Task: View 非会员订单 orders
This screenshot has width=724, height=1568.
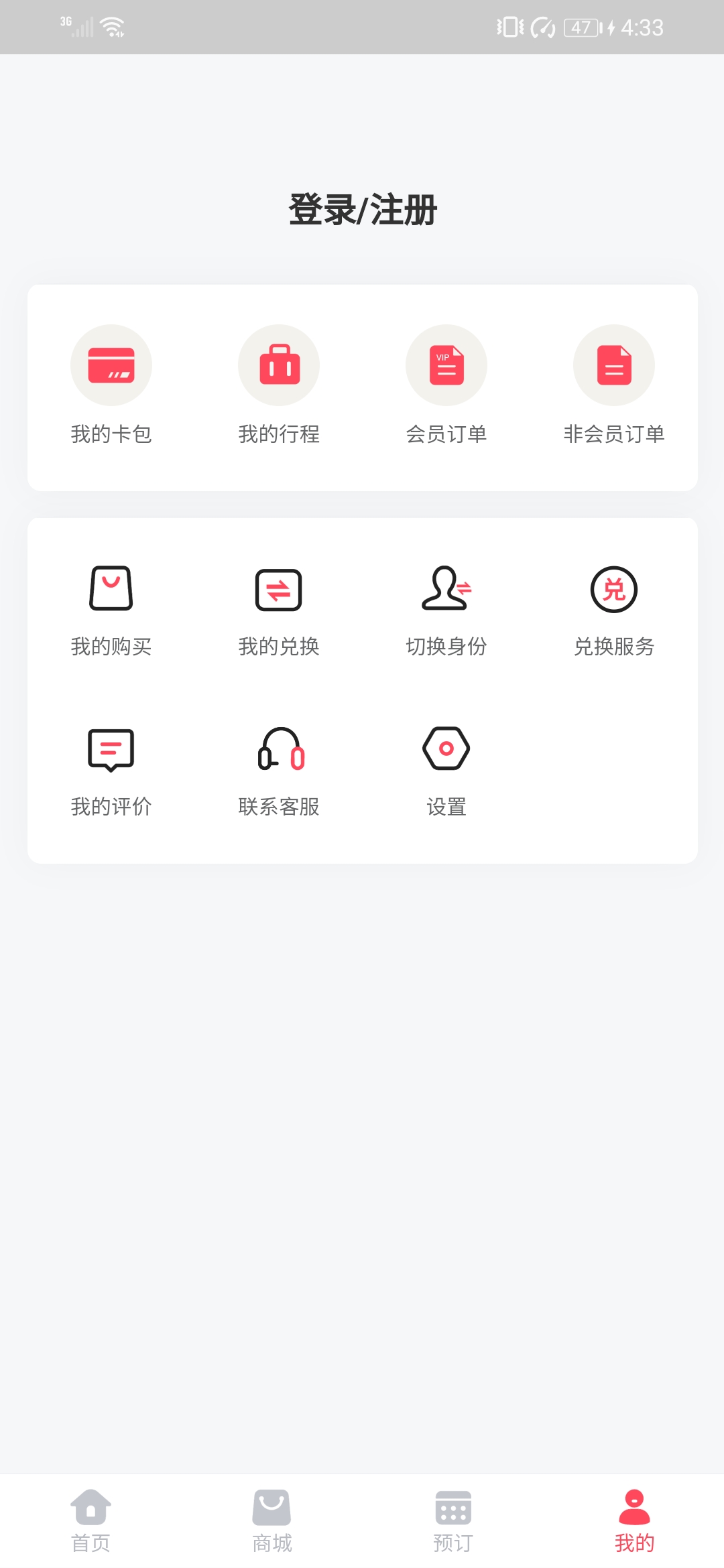Action: (614, 385)
